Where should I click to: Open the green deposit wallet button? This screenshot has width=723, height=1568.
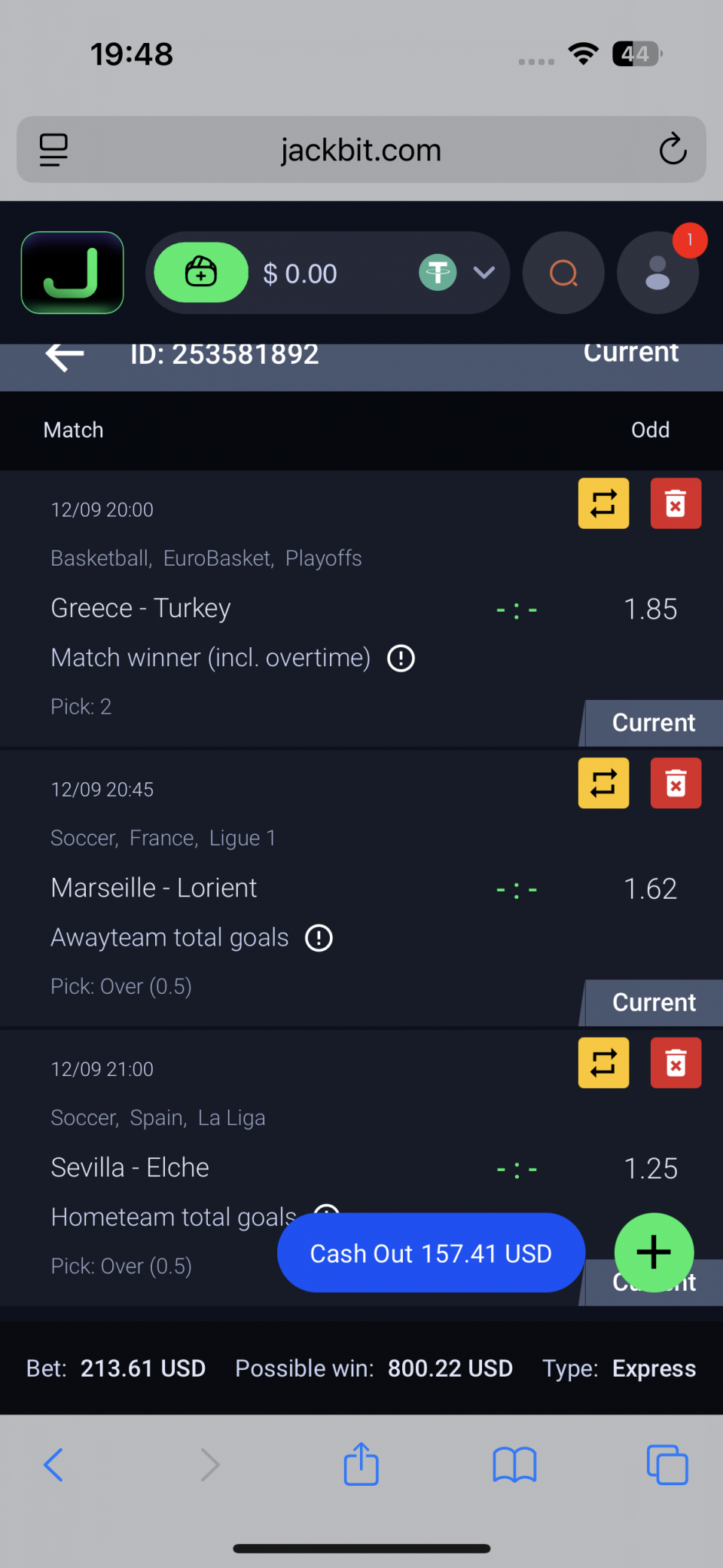click(x=201, y=273)
